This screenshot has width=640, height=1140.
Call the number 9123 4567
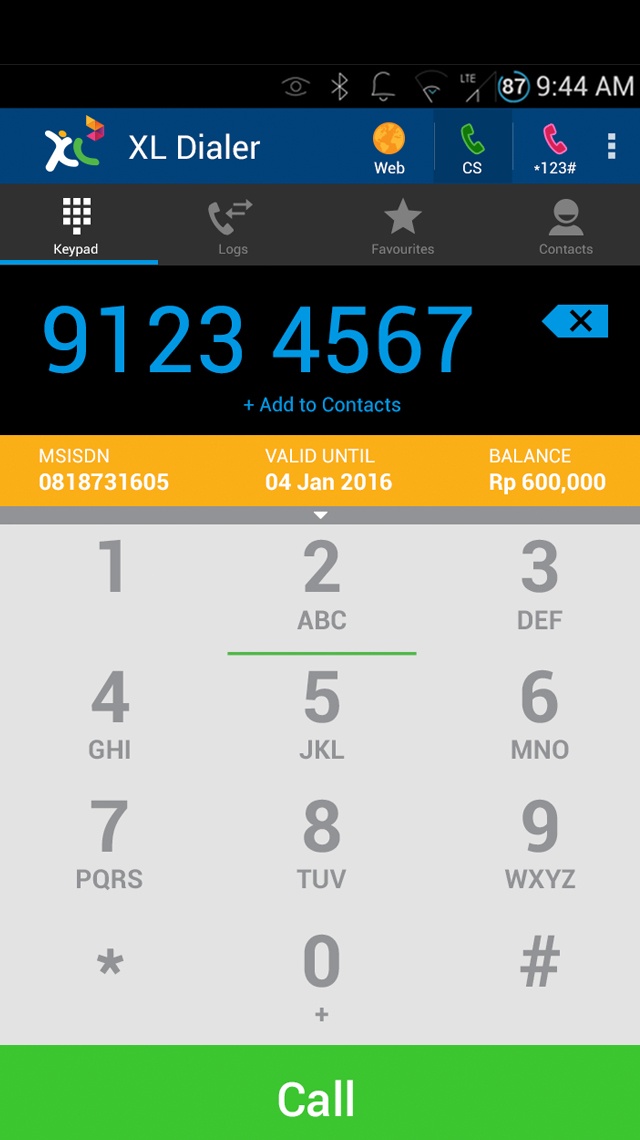pos(320,1093)
